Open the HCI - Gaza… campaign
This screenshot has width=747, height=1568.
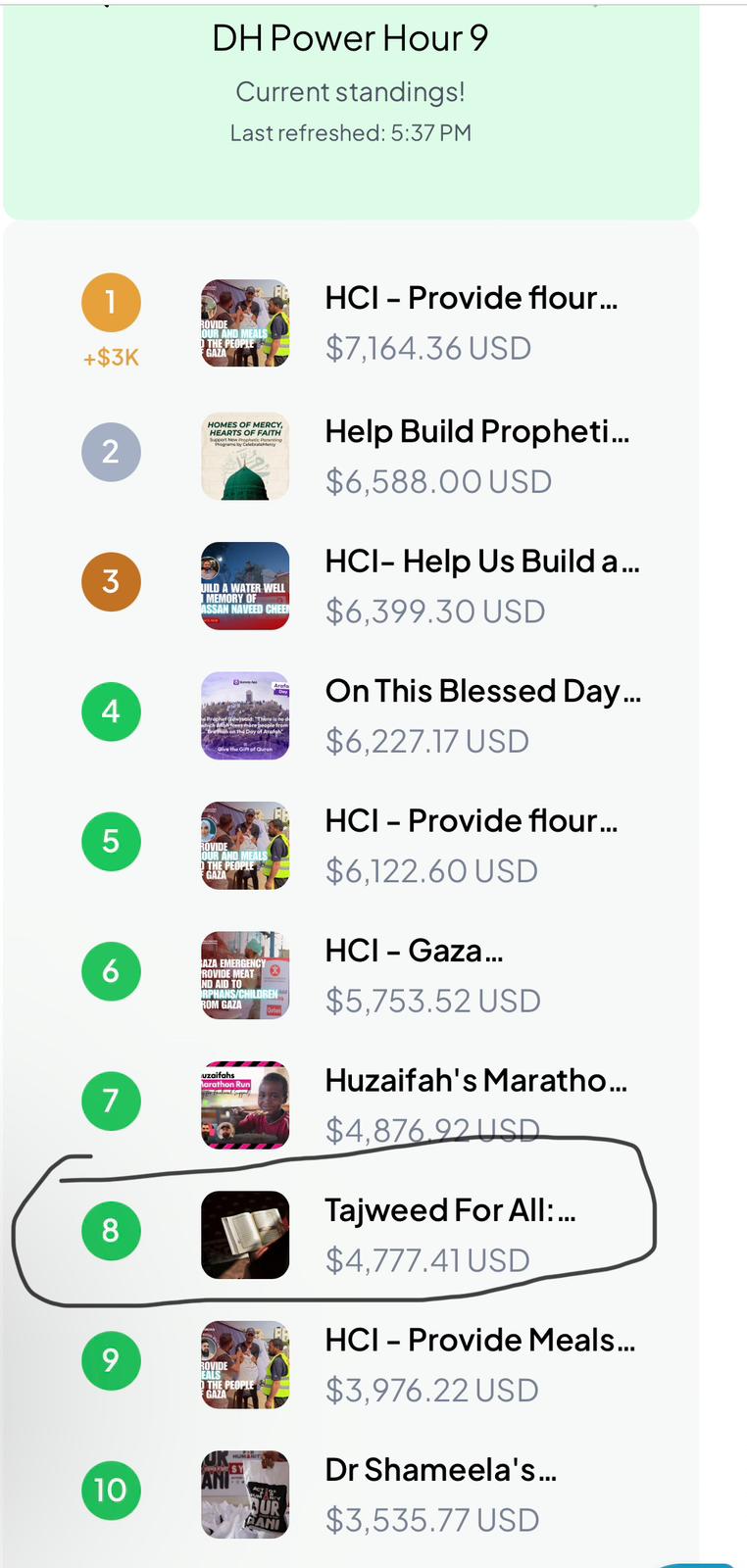point(414,951)
